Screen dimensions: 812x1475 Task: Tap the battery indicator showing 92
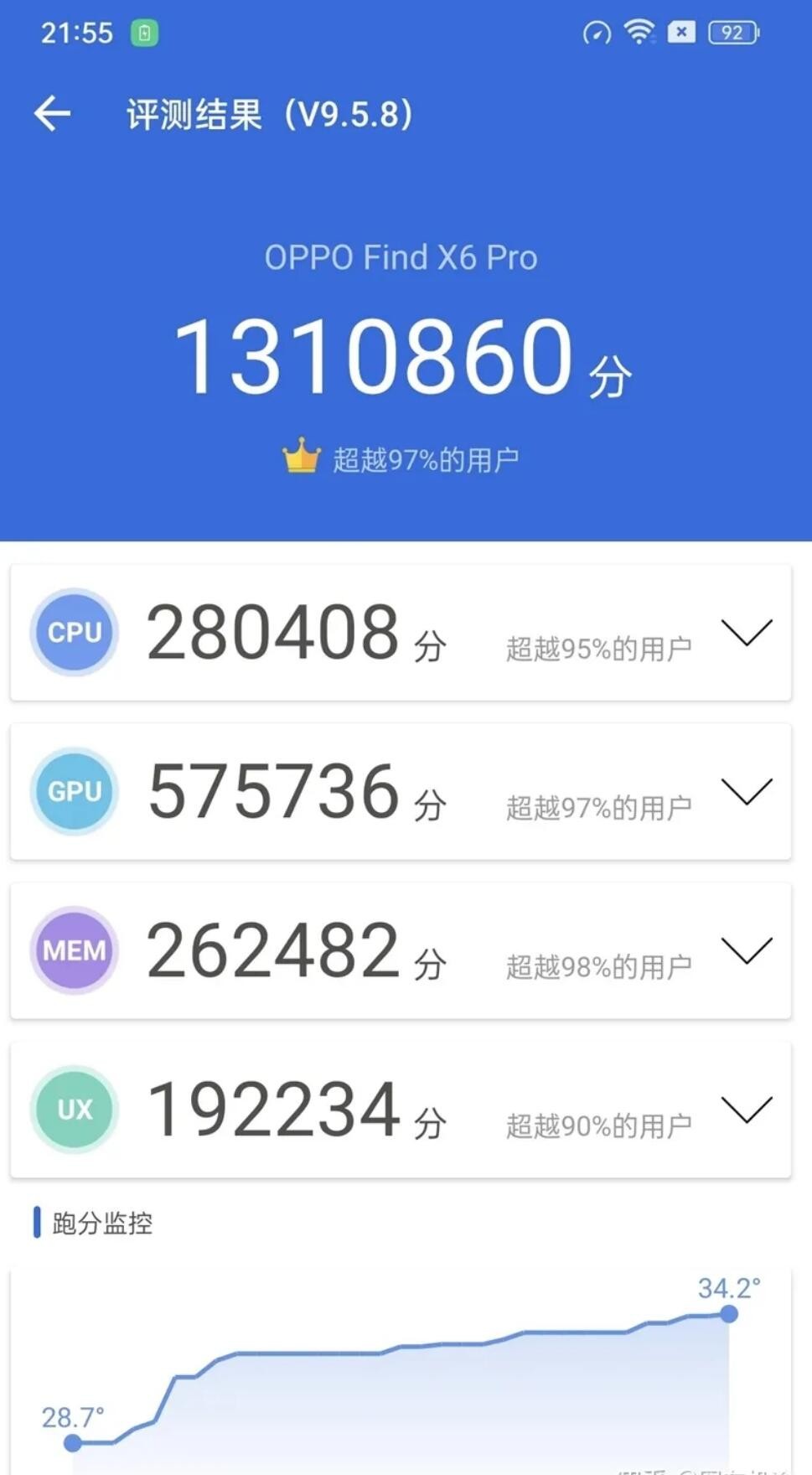click(733, 32)
